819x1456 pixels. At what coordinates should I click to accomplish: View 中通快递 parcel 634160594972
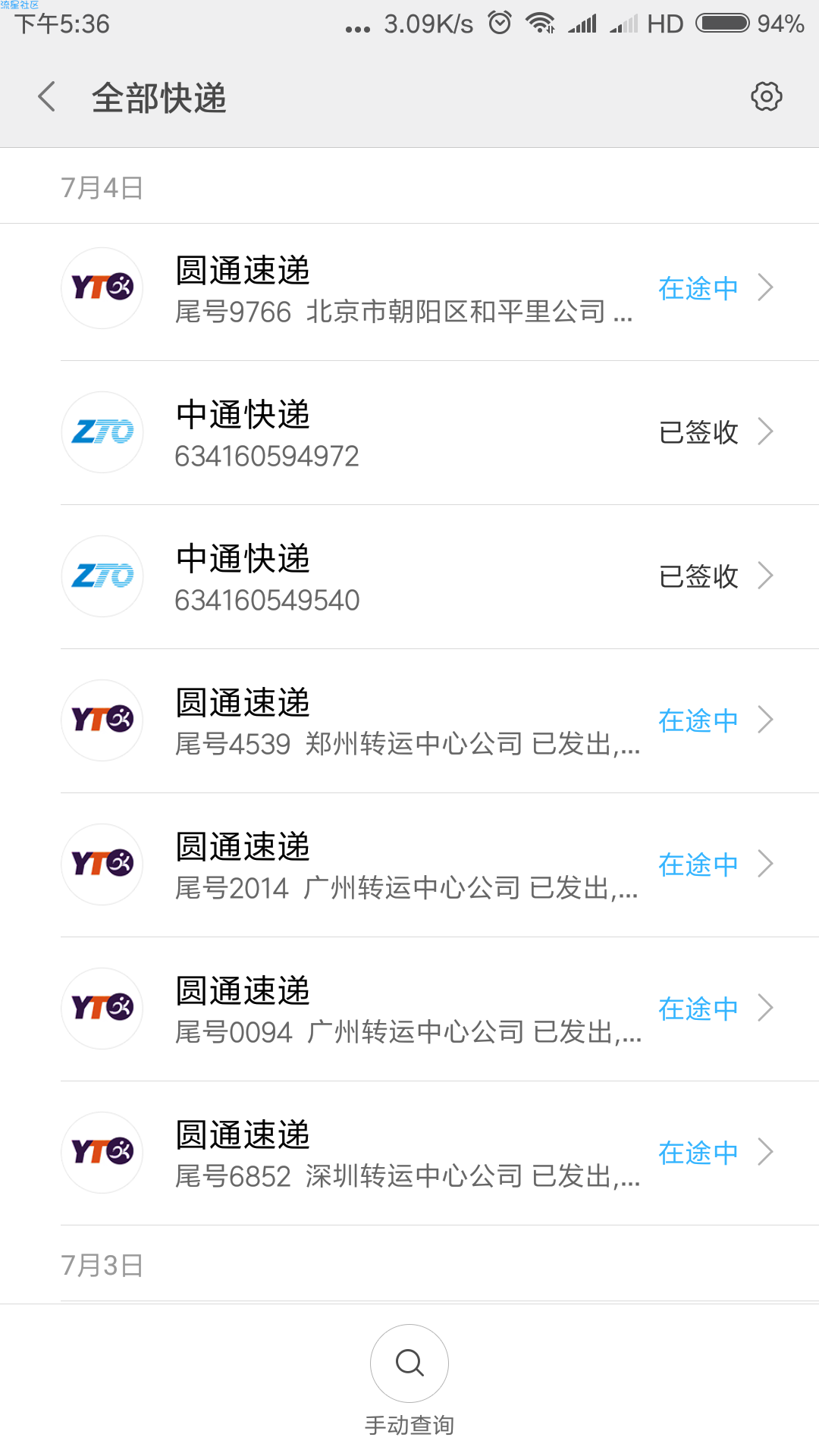tap(409, 433)
